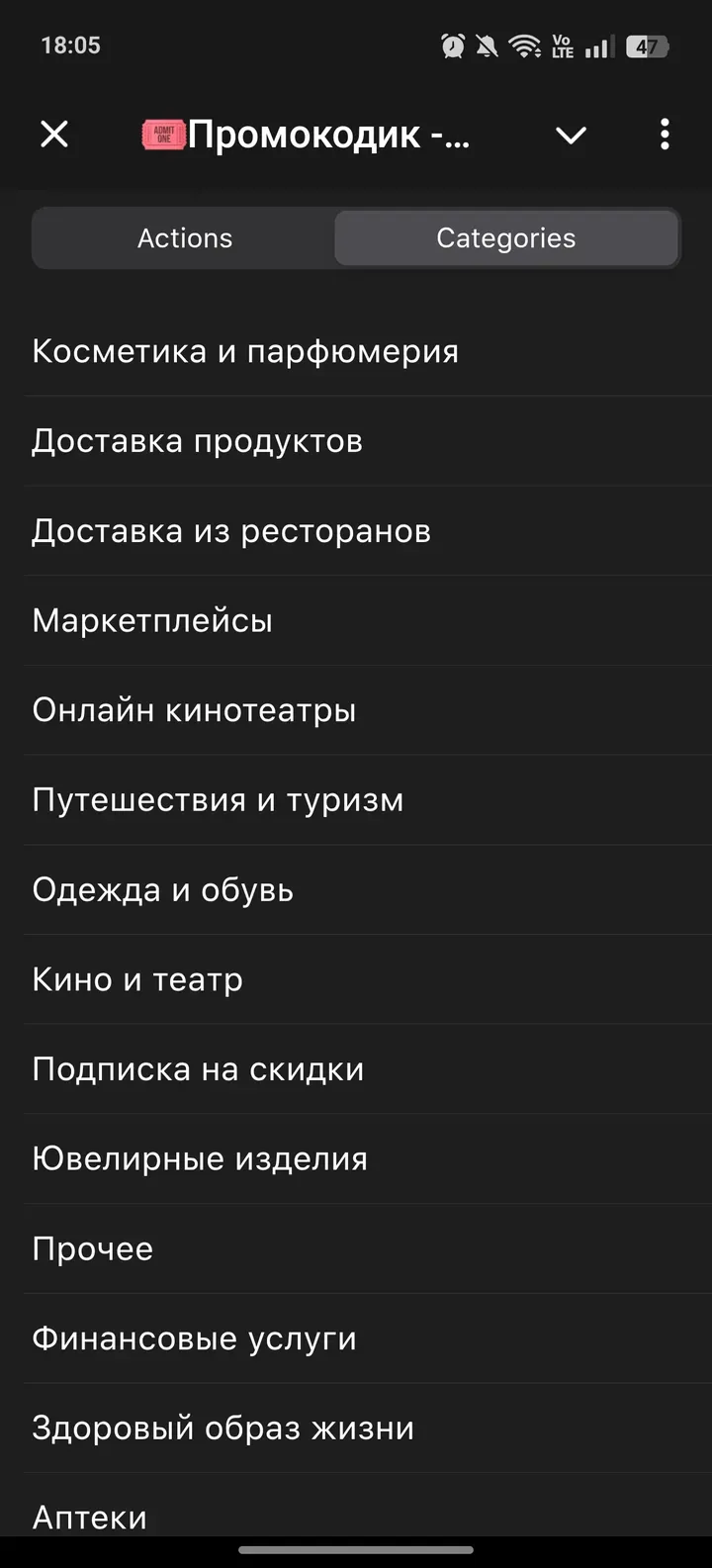
Task: Select Онлайн кинотеатры category
Action: click(194, 710)
